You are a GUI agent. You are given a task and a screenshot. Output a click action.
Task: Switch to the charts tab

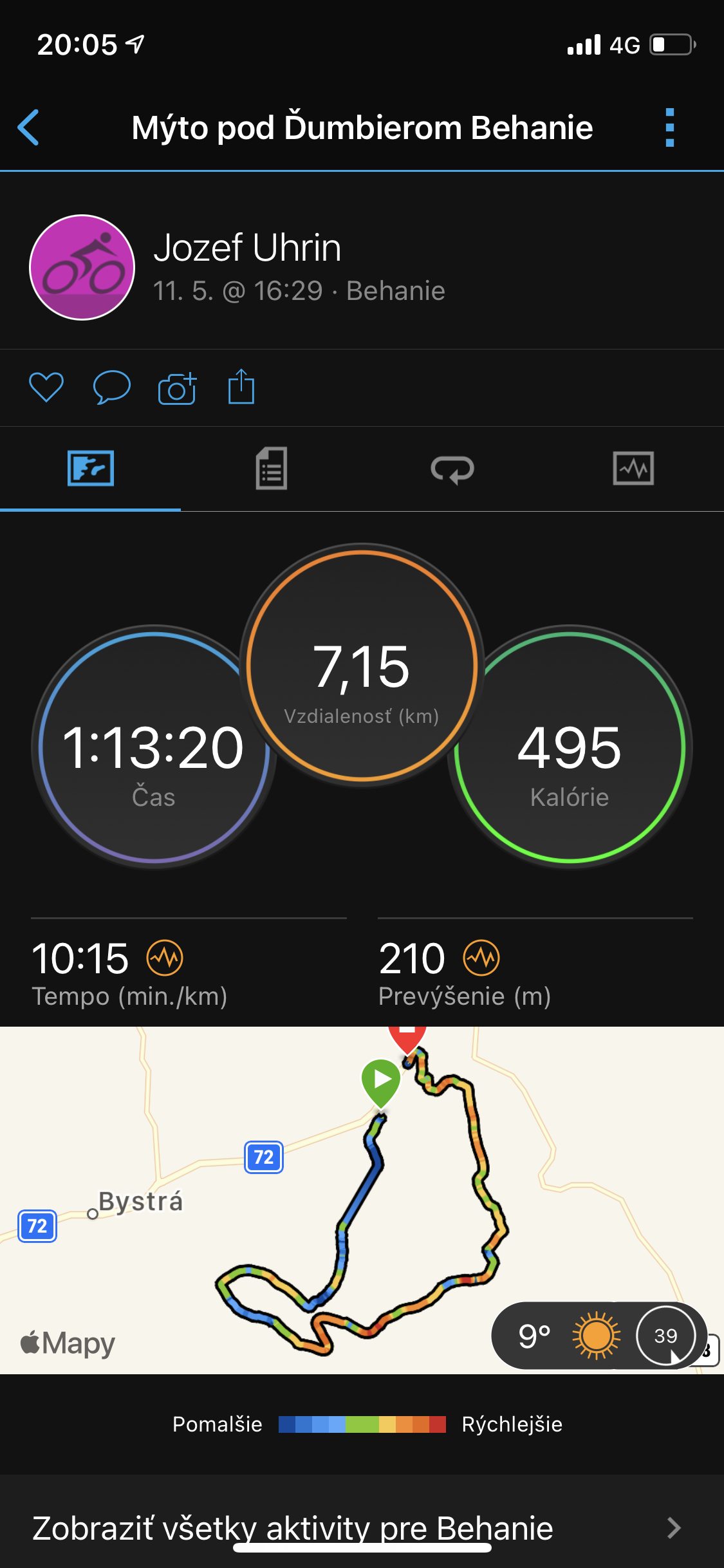tap(633, 469)
